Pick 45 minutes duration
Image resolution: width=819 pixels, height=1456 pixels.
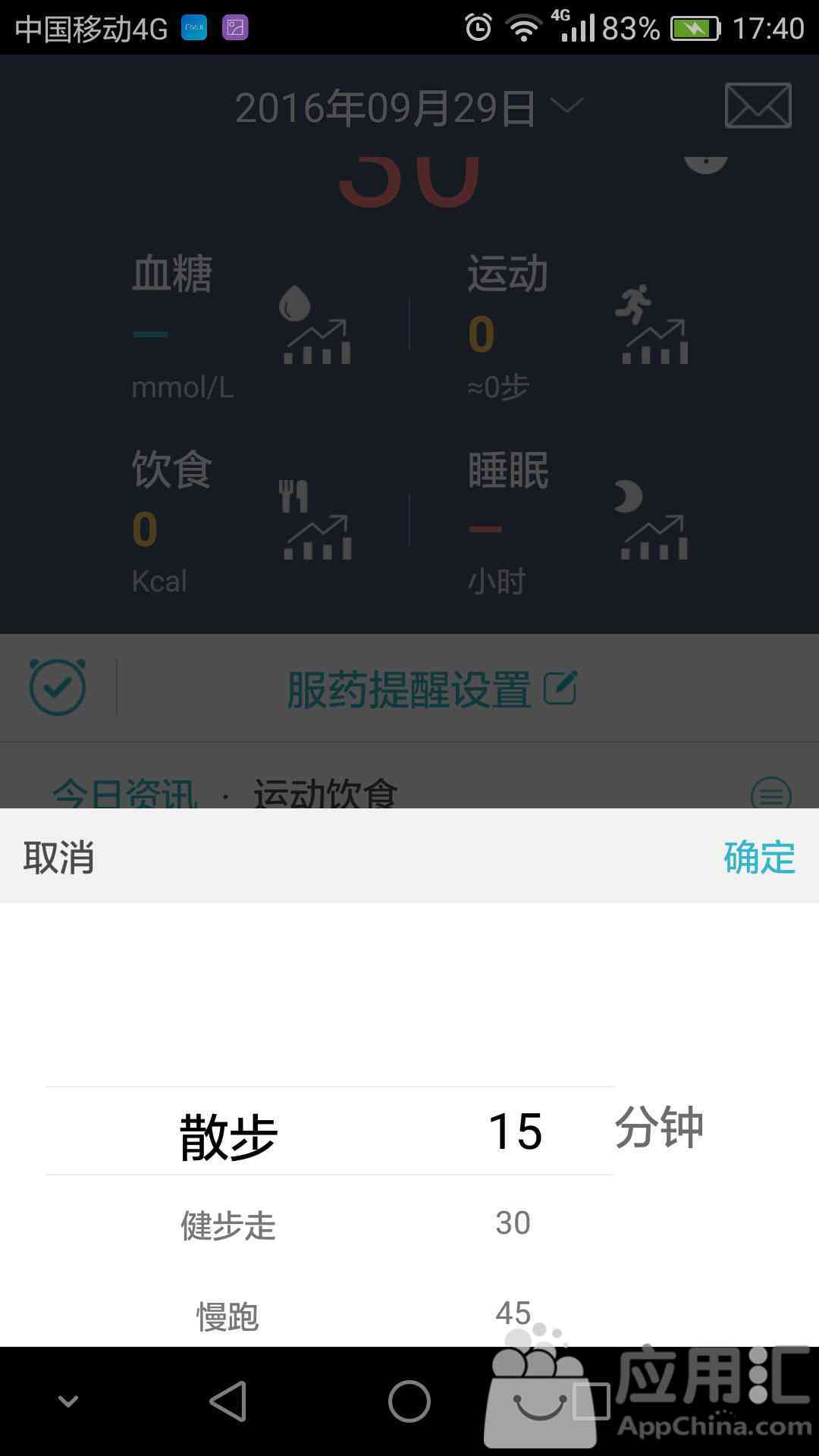tap(513, 1313)
